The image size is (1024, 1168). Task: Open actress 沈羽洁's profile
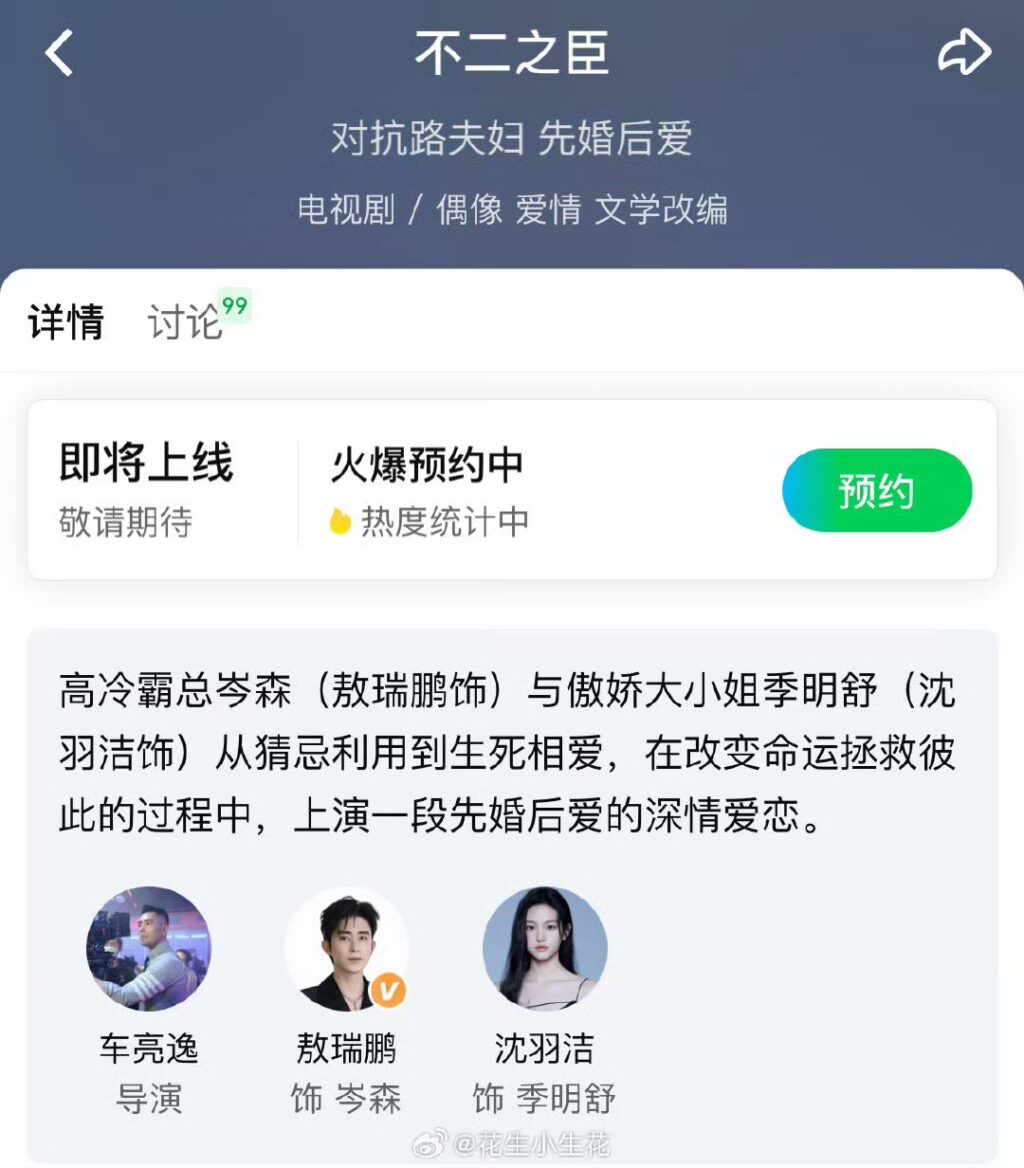point(544,948)
